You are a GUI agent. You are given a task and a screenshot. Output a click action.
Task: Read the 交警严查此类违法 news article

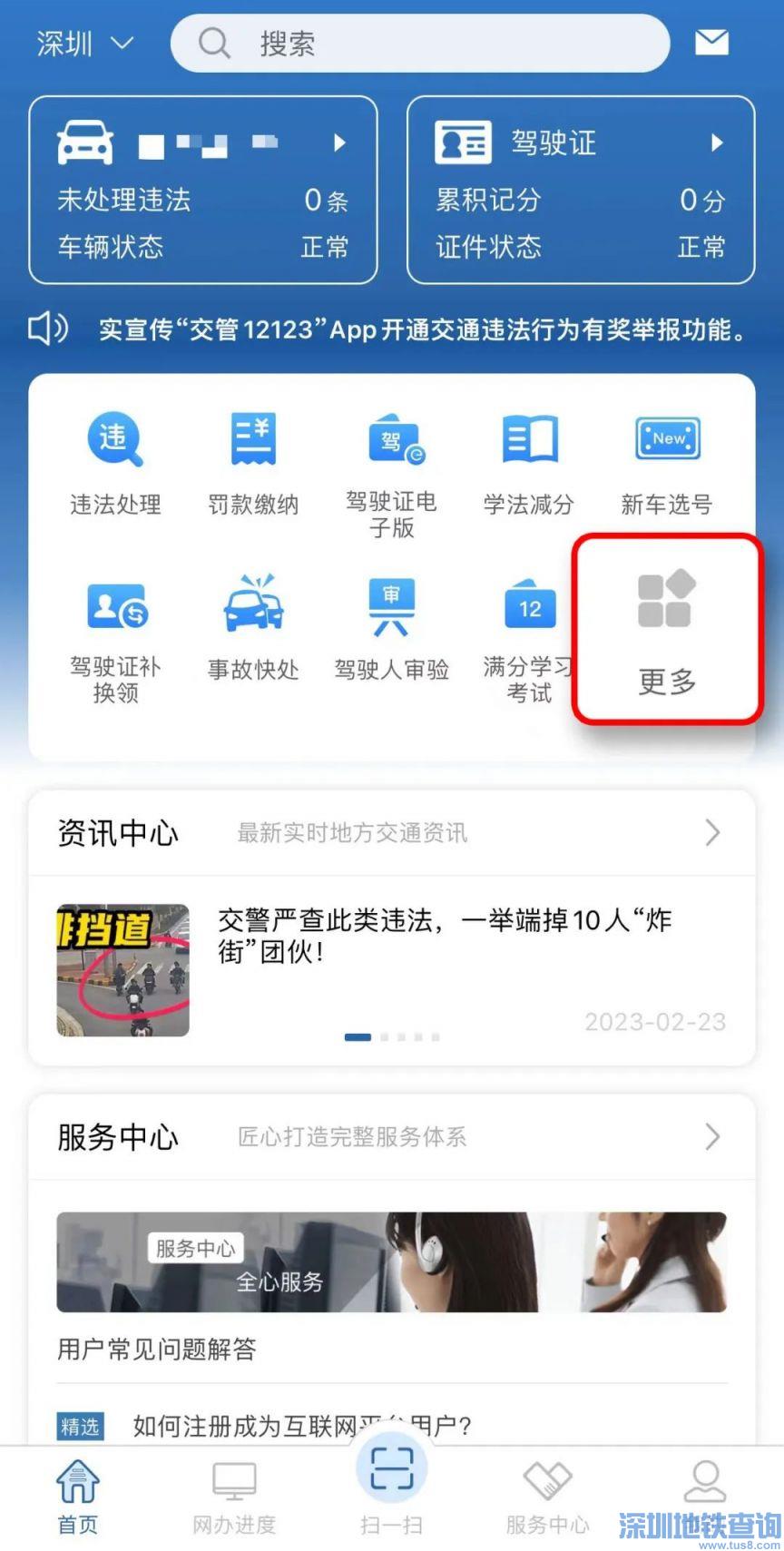tap(445, 937)
